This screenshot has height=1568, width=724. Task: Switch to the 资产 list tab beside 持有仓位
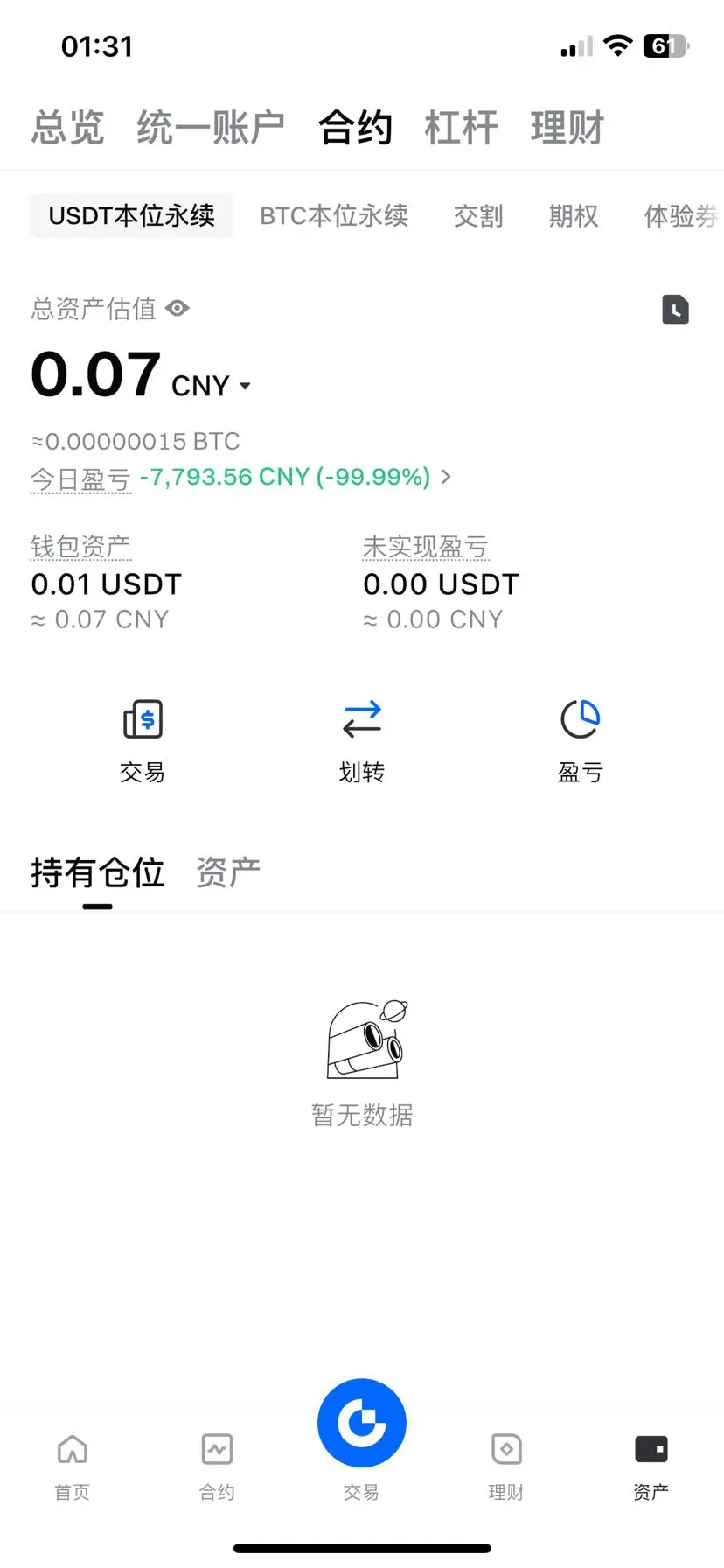228,872
